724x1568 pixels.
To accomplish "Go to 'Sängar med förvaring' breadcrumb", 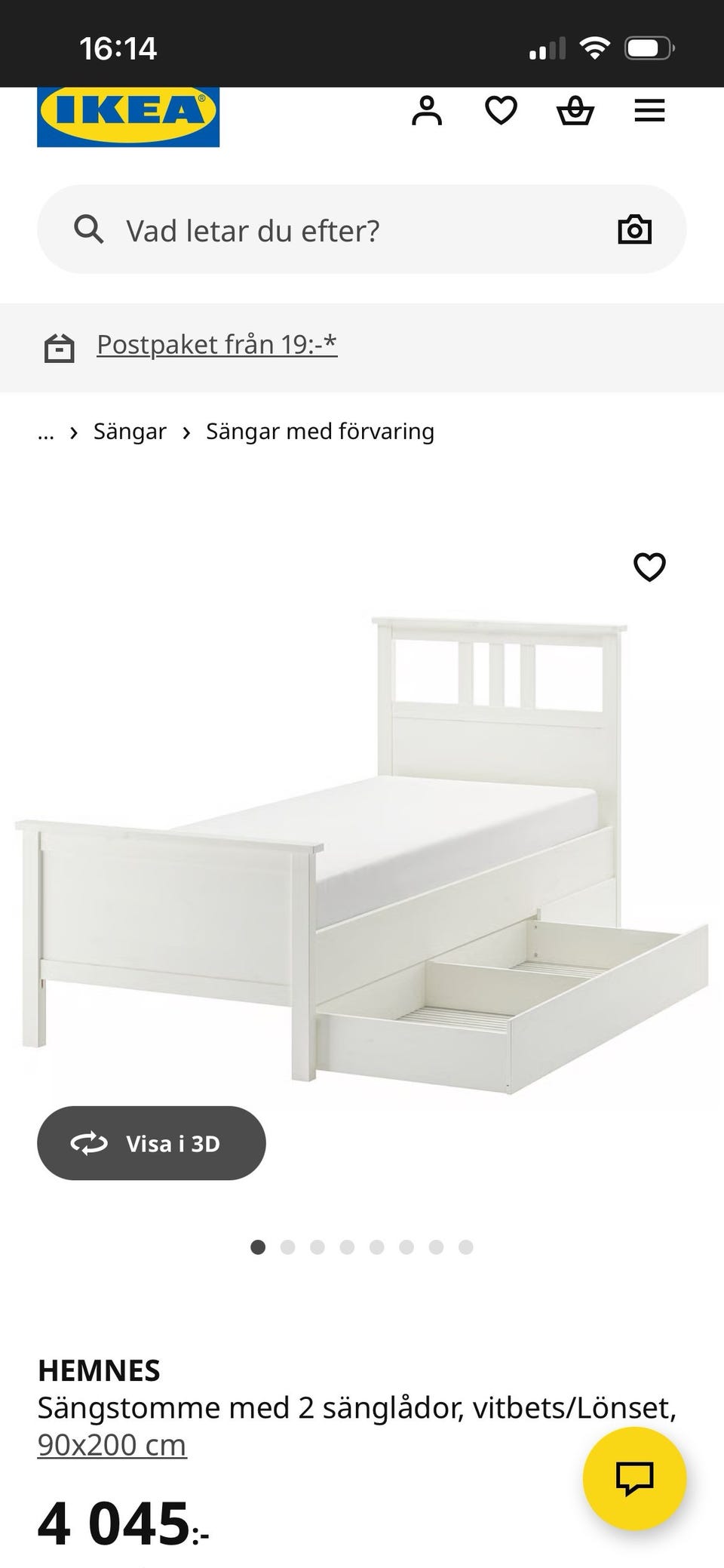I will pos(320,432).
